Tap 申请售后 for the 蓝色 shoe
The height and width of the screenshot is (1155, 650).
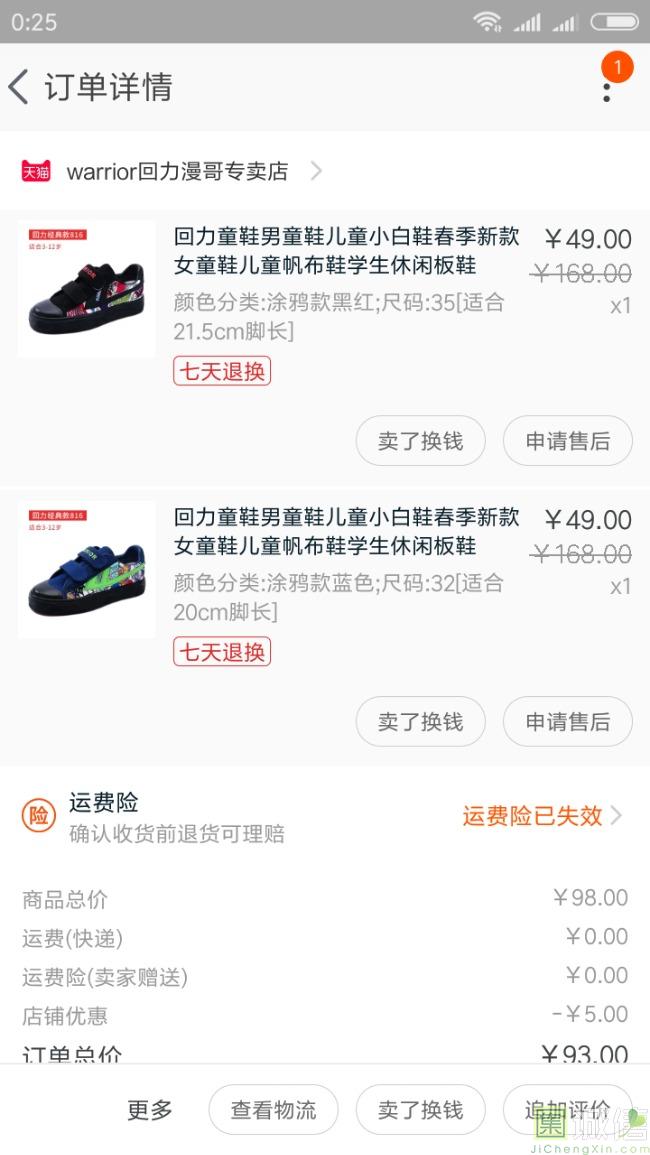[x=567, y=722]
